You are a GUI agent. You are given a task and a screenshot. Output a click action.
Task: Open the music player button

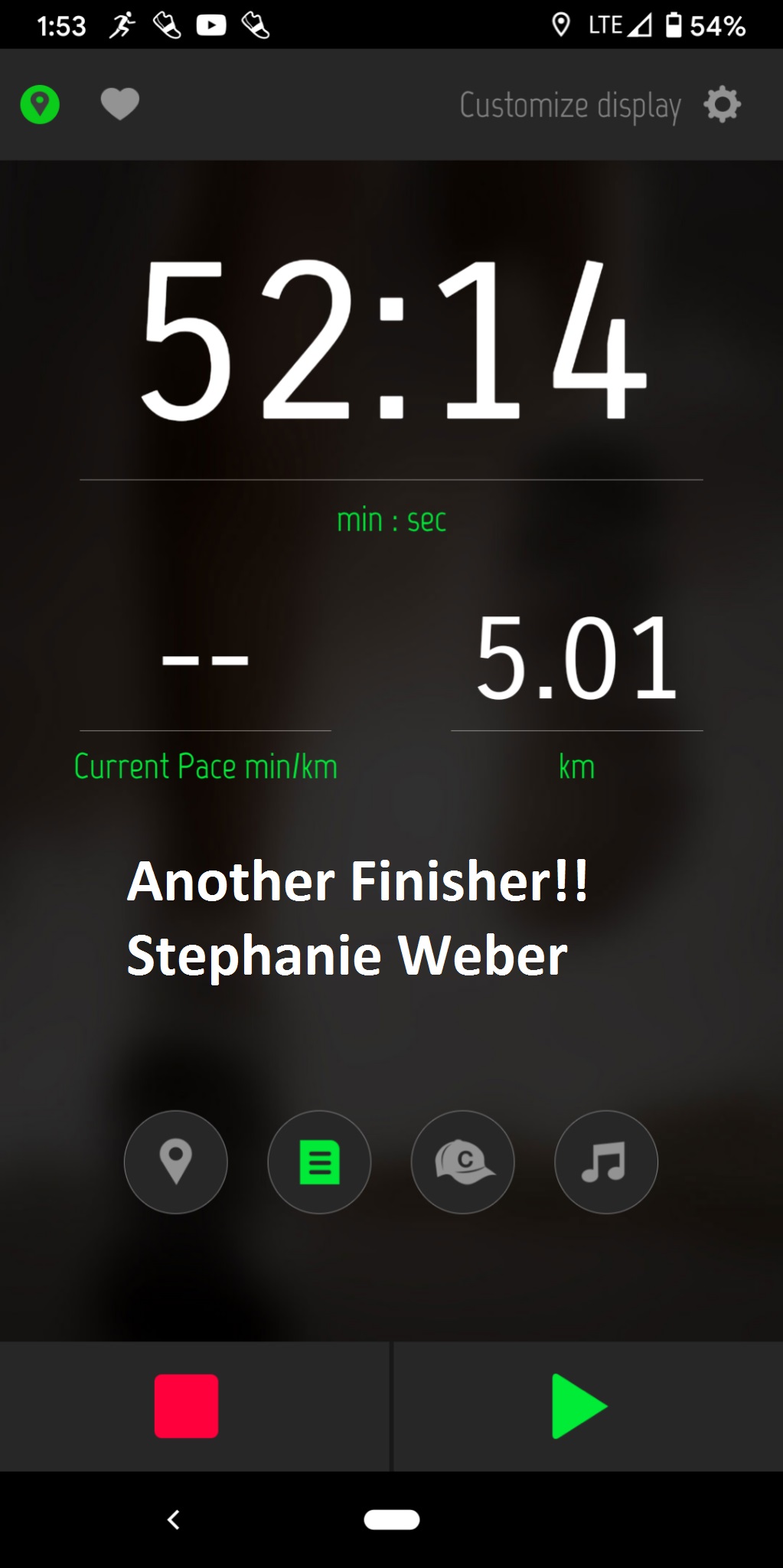(606, 1161)
